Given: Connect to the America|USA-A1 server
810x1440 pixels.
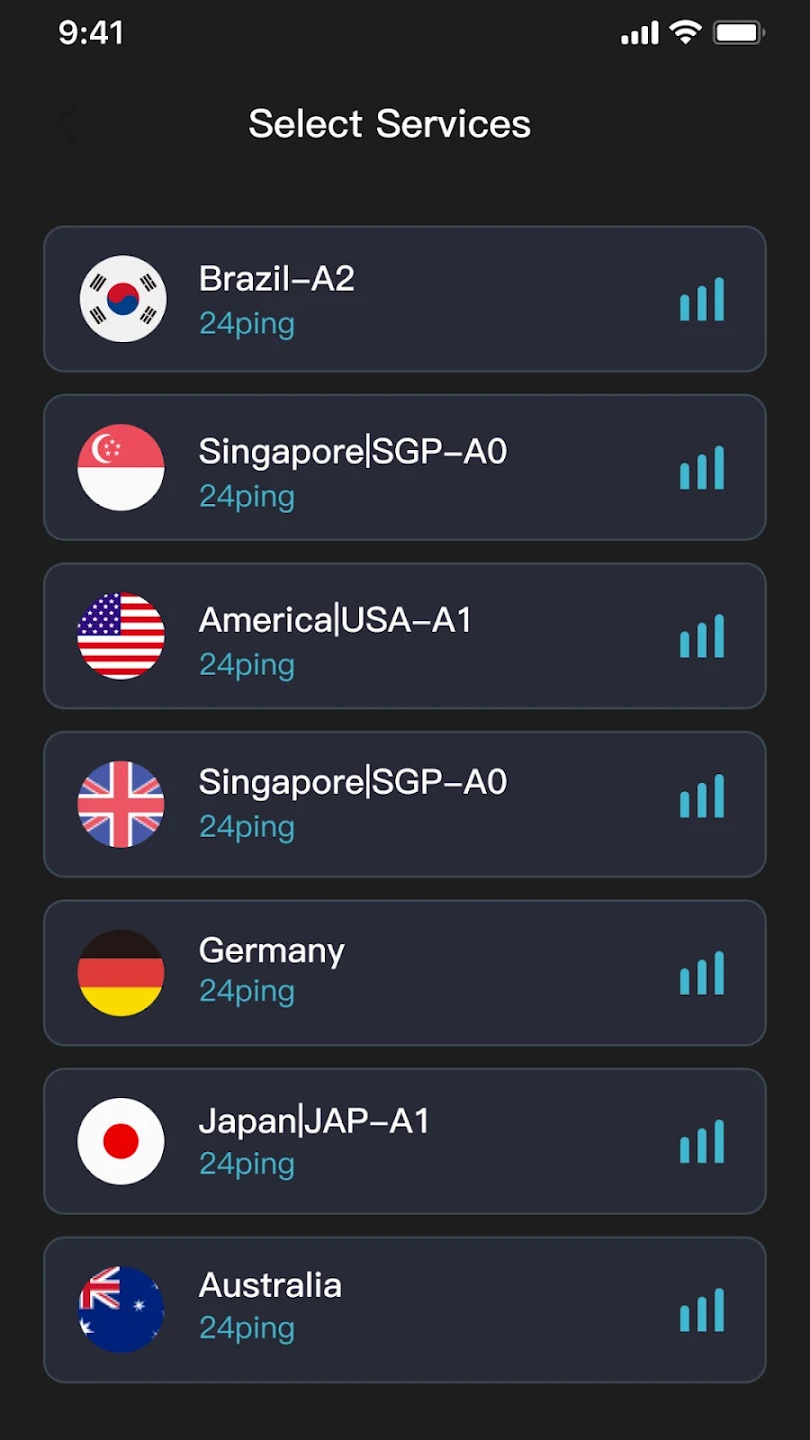Looking at the screenshot, I should coord(405,636).
